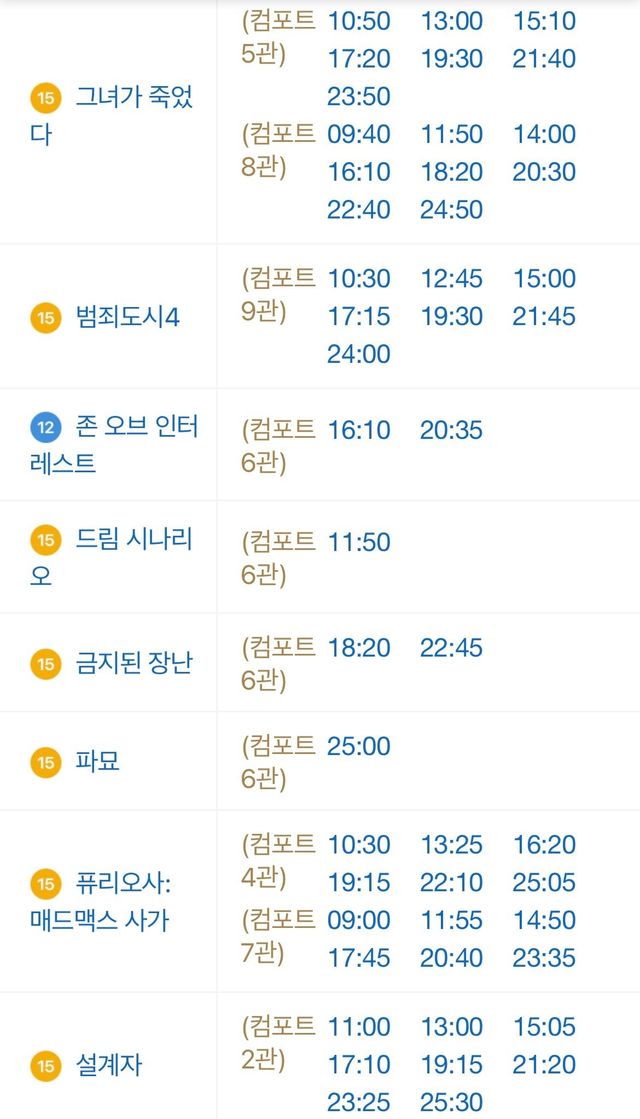Select the 20:40 showing of 퓨리오사
This screenshot has height=1119, width=640.
coord(451,958)
